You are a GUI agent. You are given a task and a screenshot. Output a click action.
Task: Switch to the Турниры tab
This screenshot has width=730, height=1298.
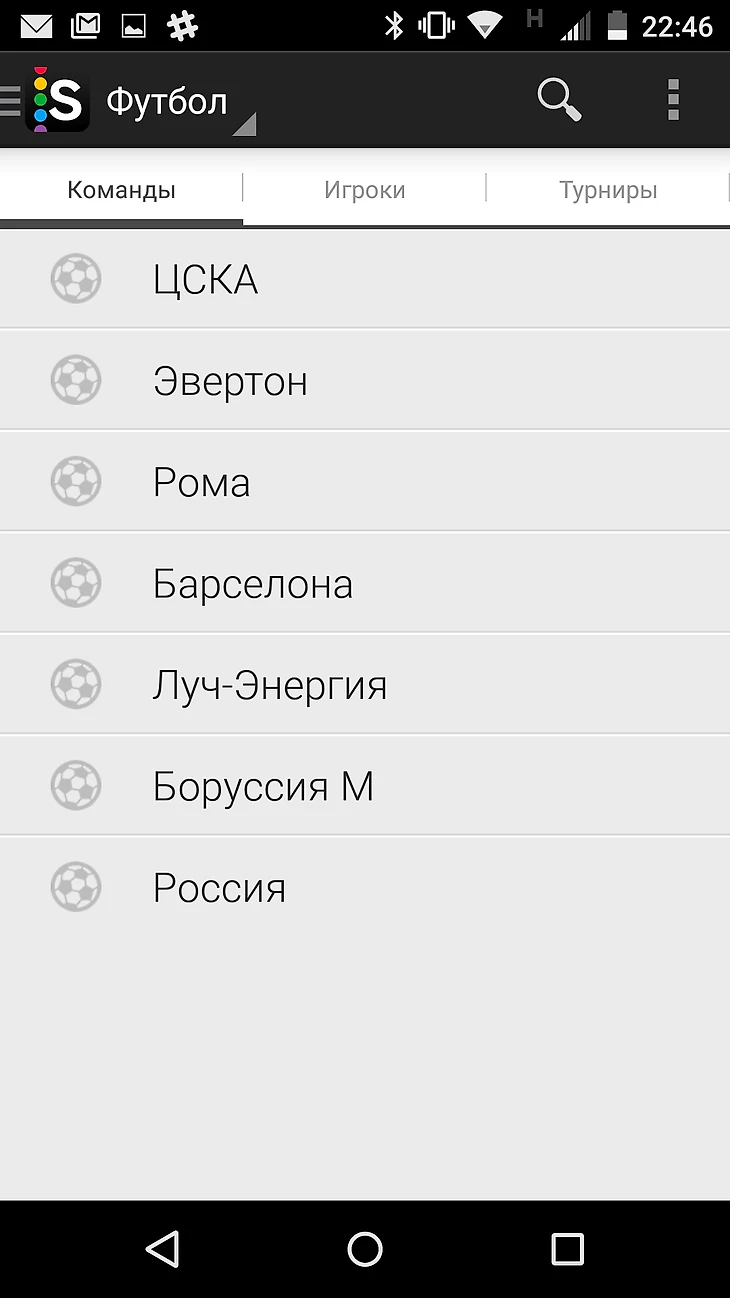[608, 190]
